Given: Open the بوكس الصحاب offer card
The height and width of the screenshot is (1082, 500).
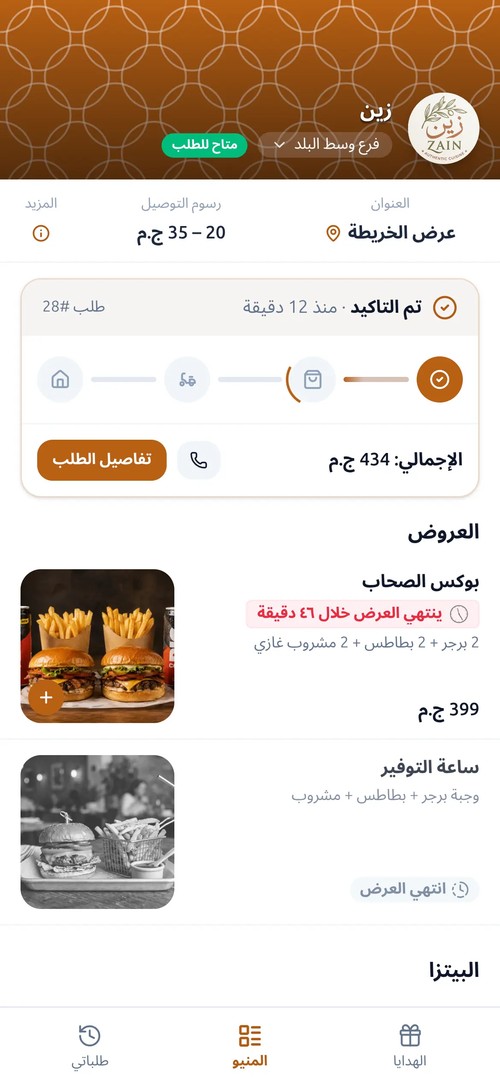Looking at the screenshot, I should 250,646.
